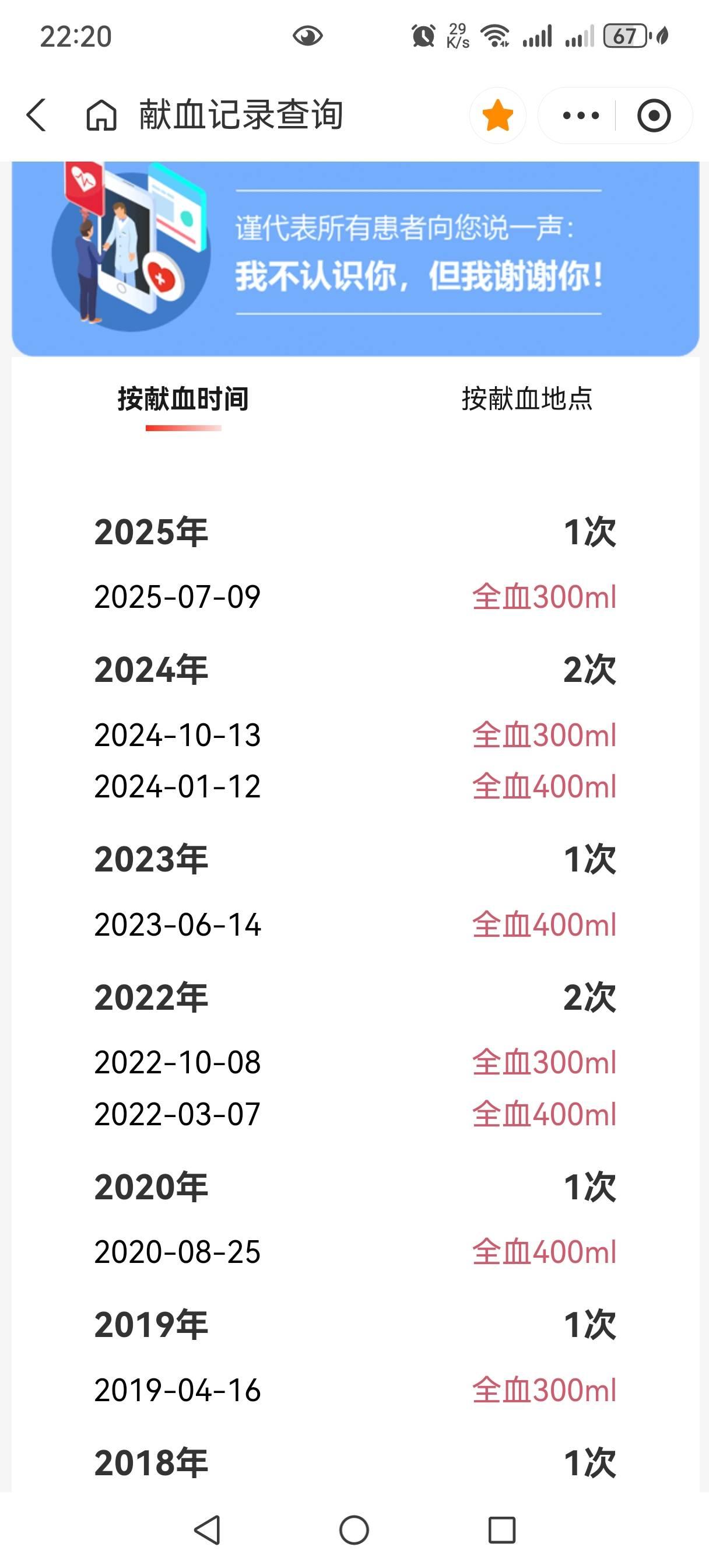Viewport: 709px width, 1568px height.
Task: View the 2020-08-25 donation record
Action: coord(355,1252)
